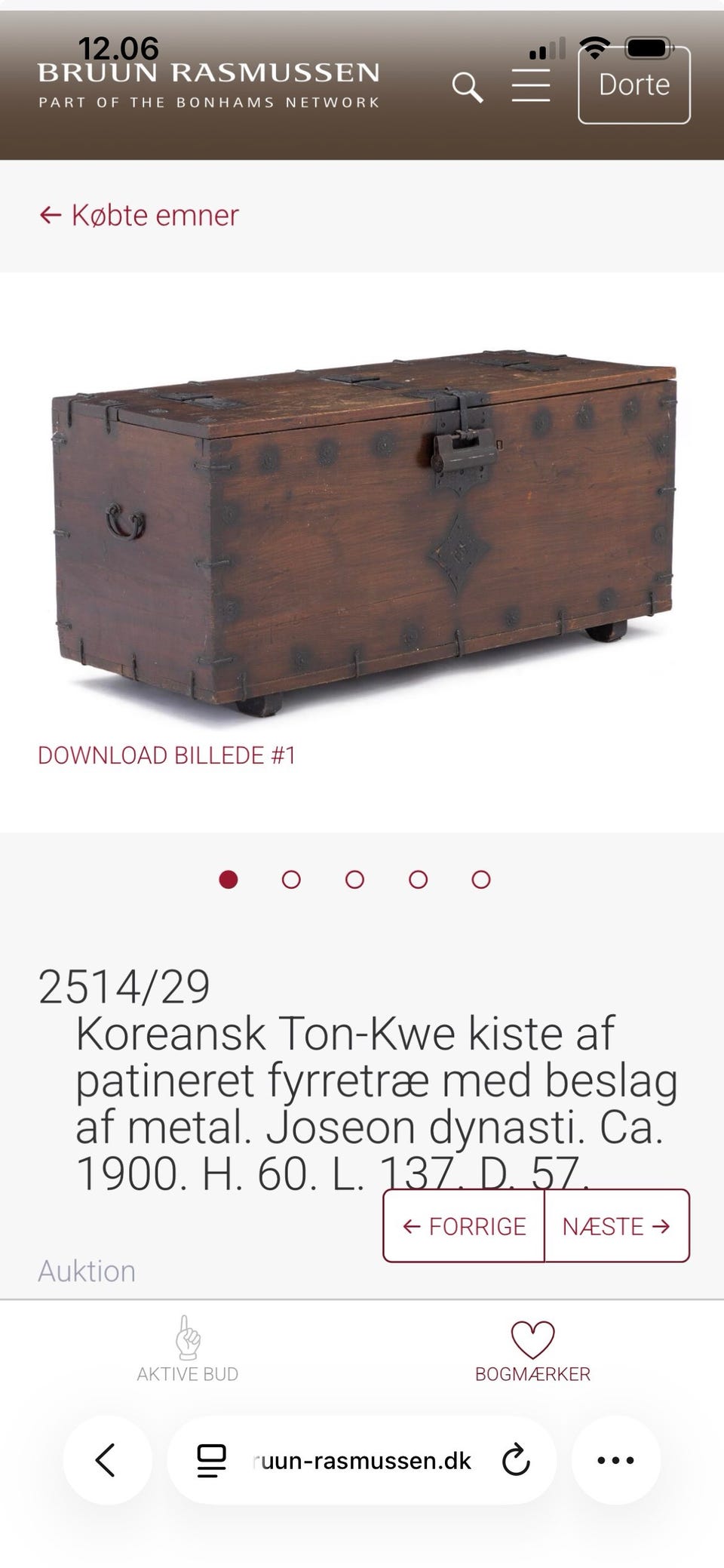Jump to the fifth image dot
The height and width of the screenshot is (1568, 724).
(x=481, y=880)
